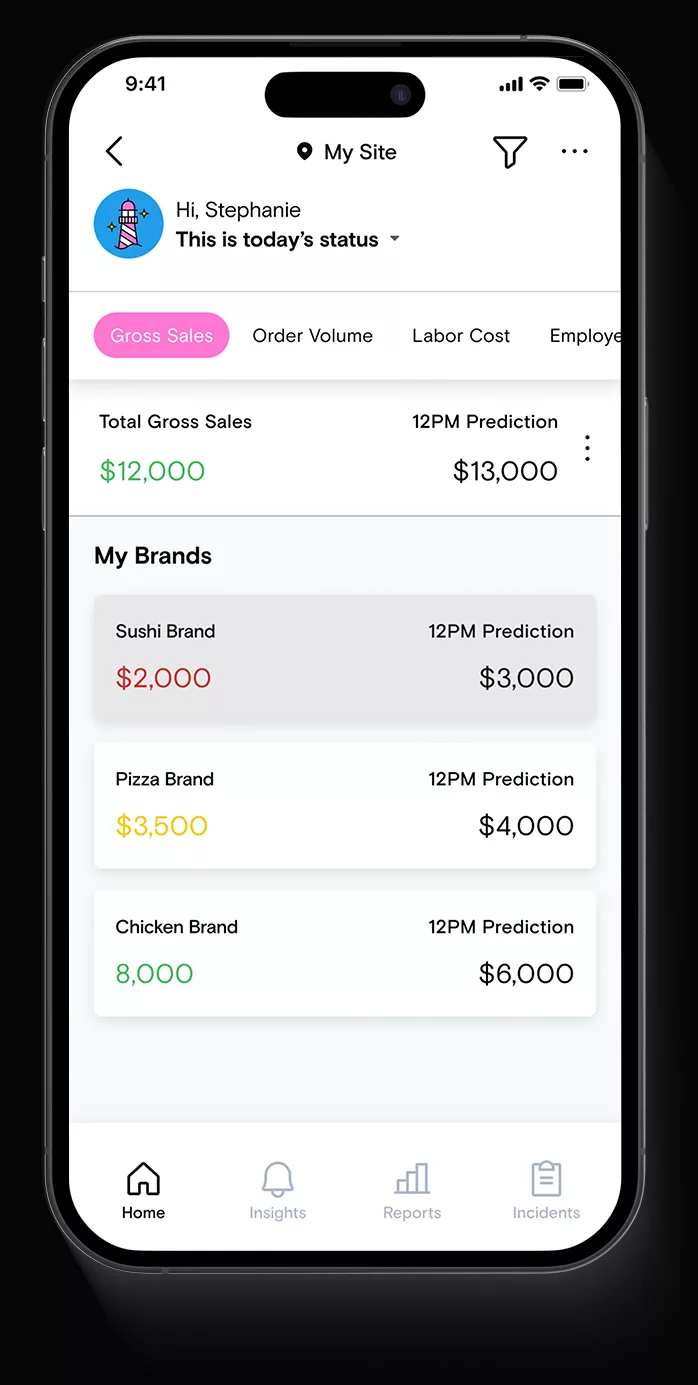The width and height of the screenshot is (698, 1385).
Task: Open the filter funnel icon
Action: pos(510,152)
